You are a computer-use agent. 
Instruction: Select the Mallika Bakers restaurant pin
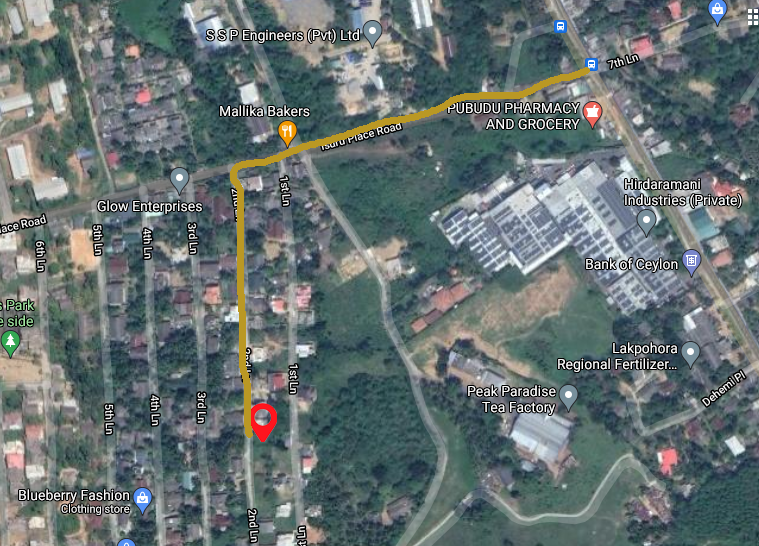[287, 132]
